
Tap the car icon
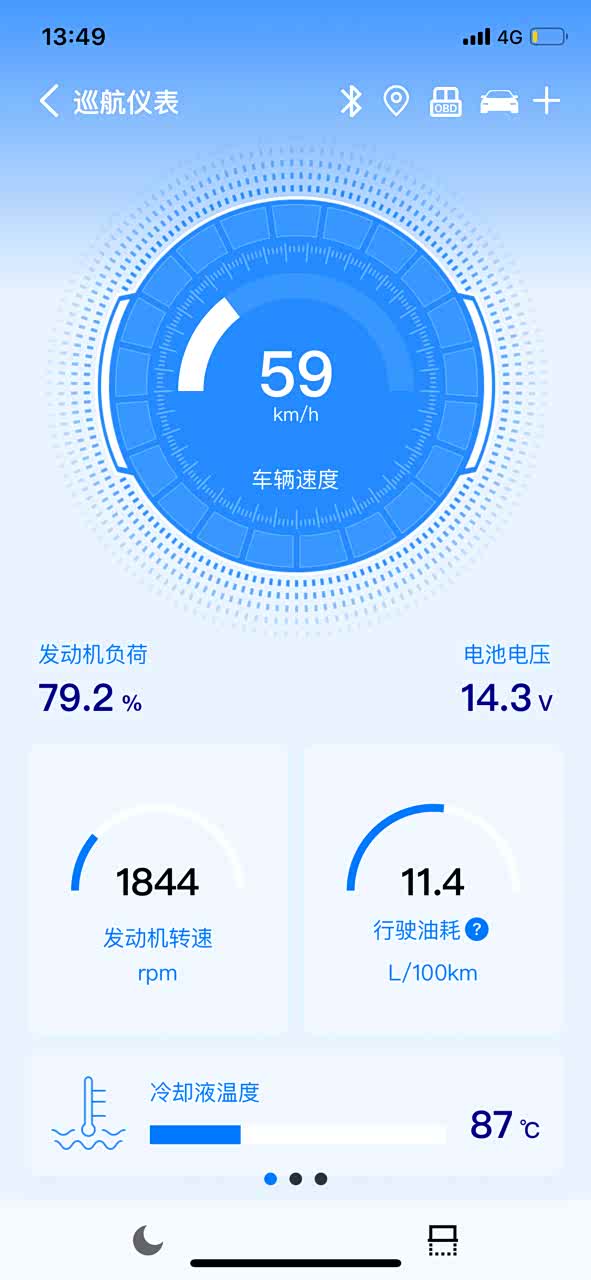(499, 102)
